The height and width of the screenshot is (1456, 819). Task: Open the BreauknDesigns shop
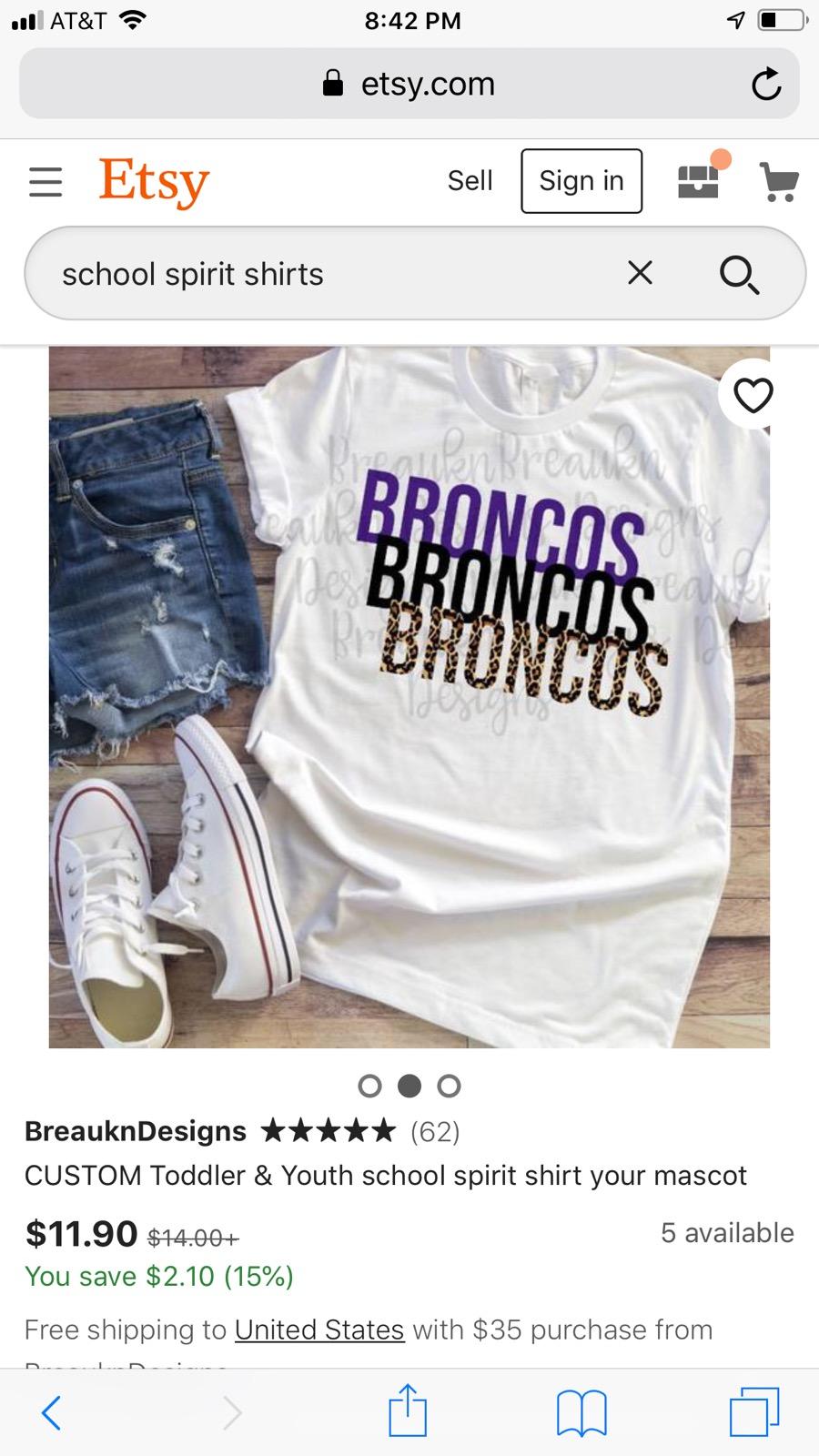(136, 1131)
